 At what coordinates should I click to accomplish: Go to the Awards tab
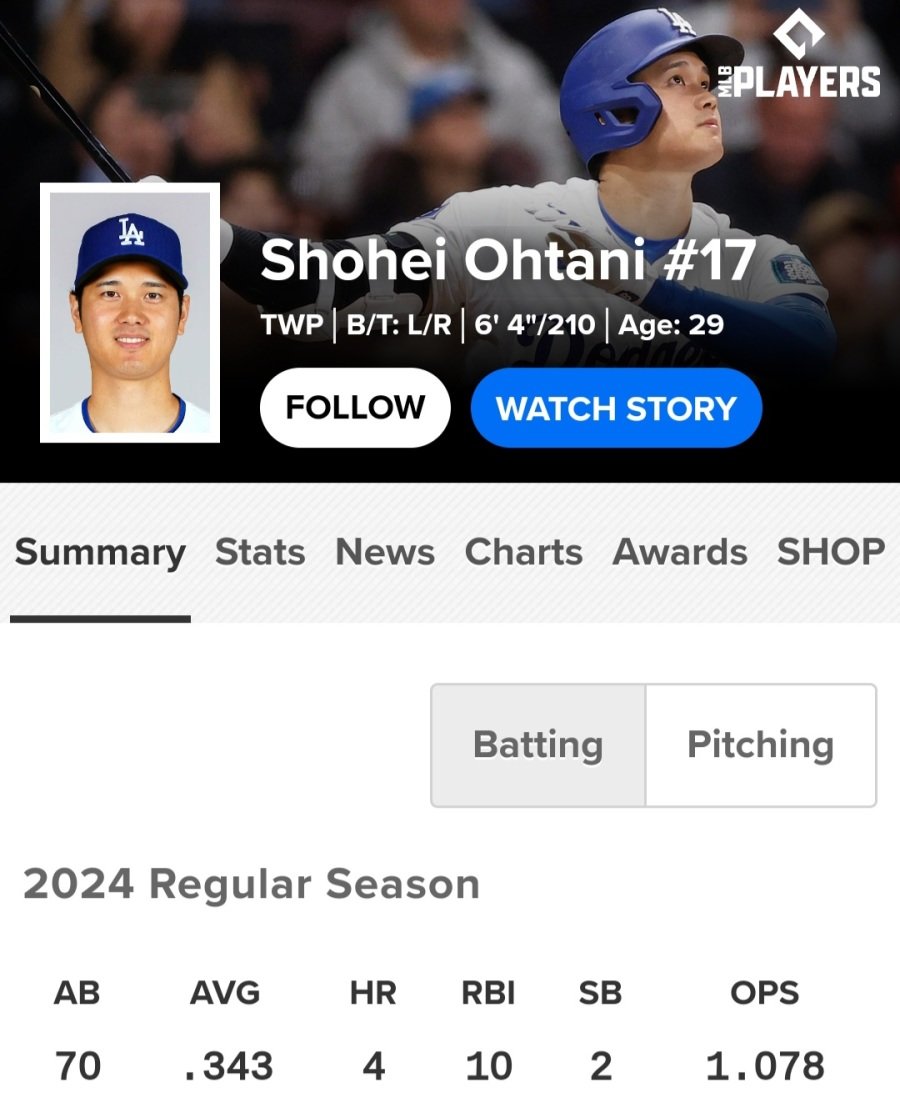point(680,552)
